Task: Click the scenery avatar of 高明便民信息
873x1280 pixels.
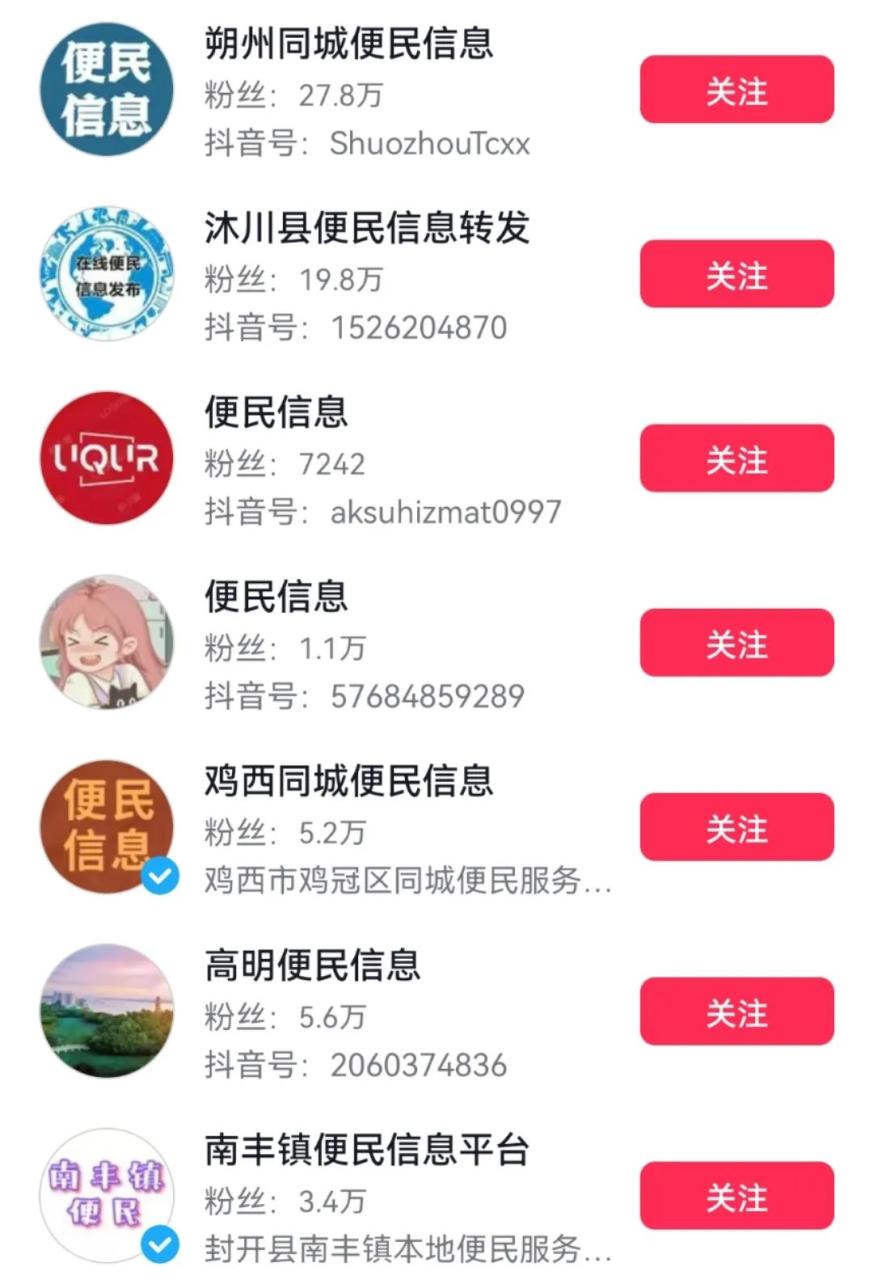Action: [107, 1010]
